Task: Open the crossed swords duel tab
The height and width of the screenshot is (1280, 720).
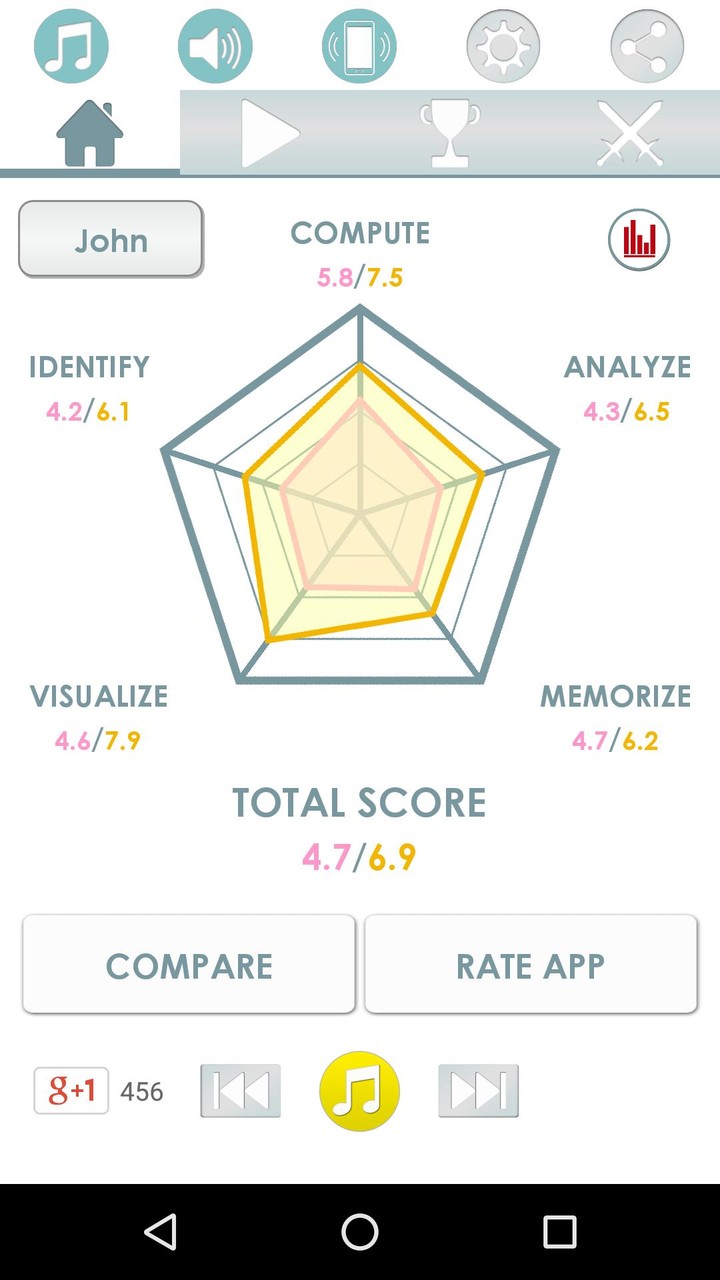Action: 630,133
